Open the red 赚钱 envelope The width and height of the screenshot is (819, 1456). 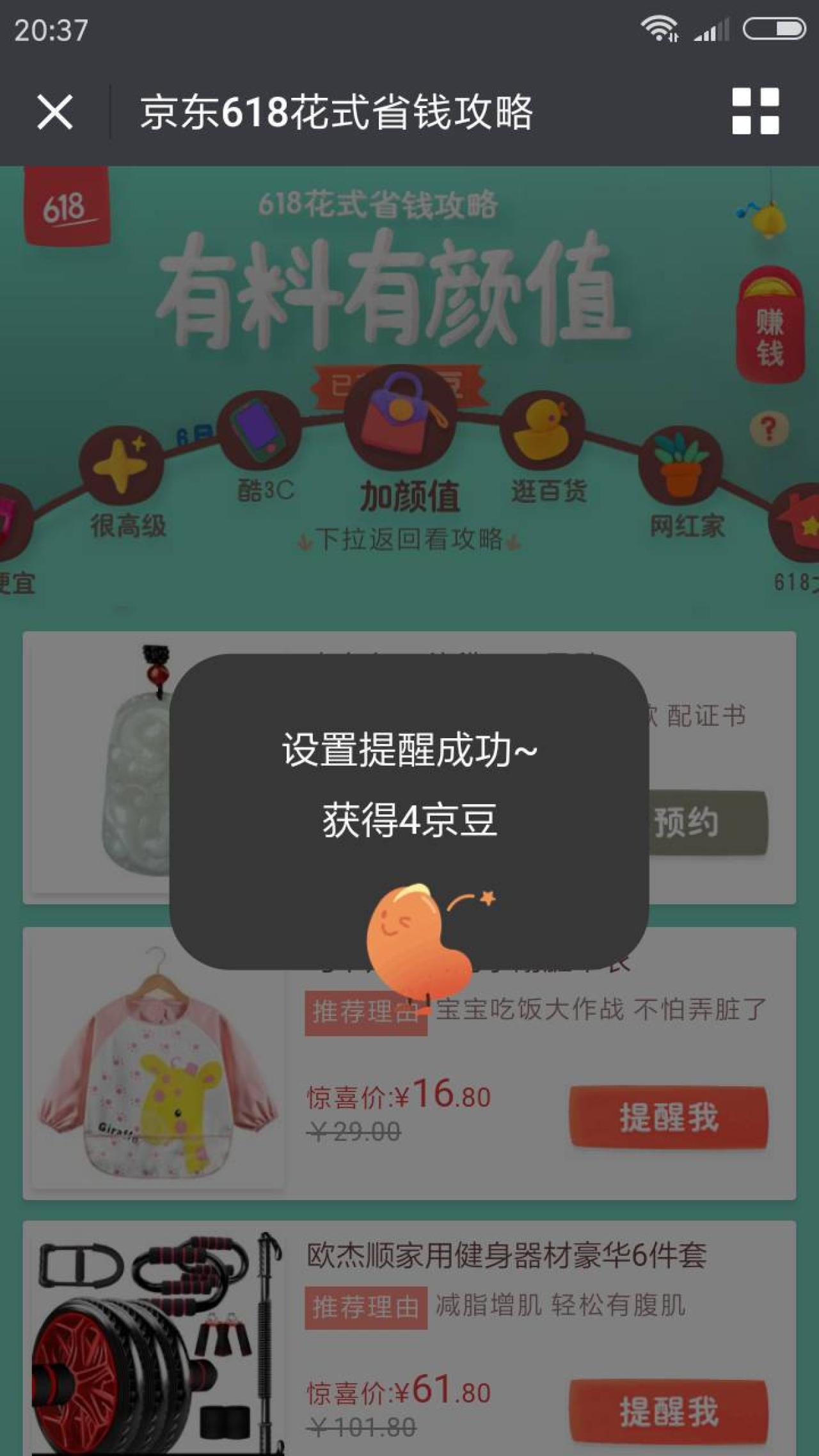pos(769,325)
